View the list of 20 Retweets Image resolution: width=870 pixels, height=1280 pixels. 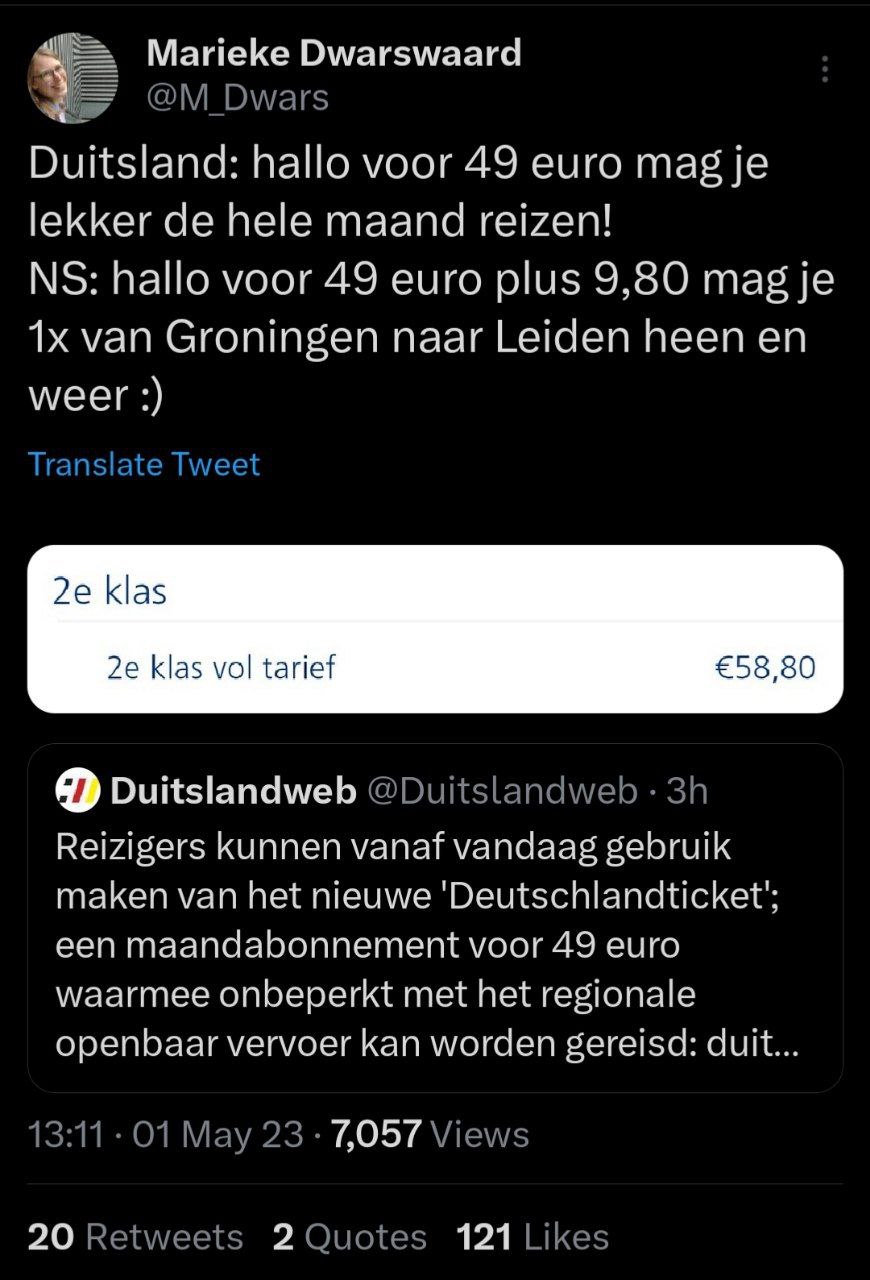[x=135, y=1237]
